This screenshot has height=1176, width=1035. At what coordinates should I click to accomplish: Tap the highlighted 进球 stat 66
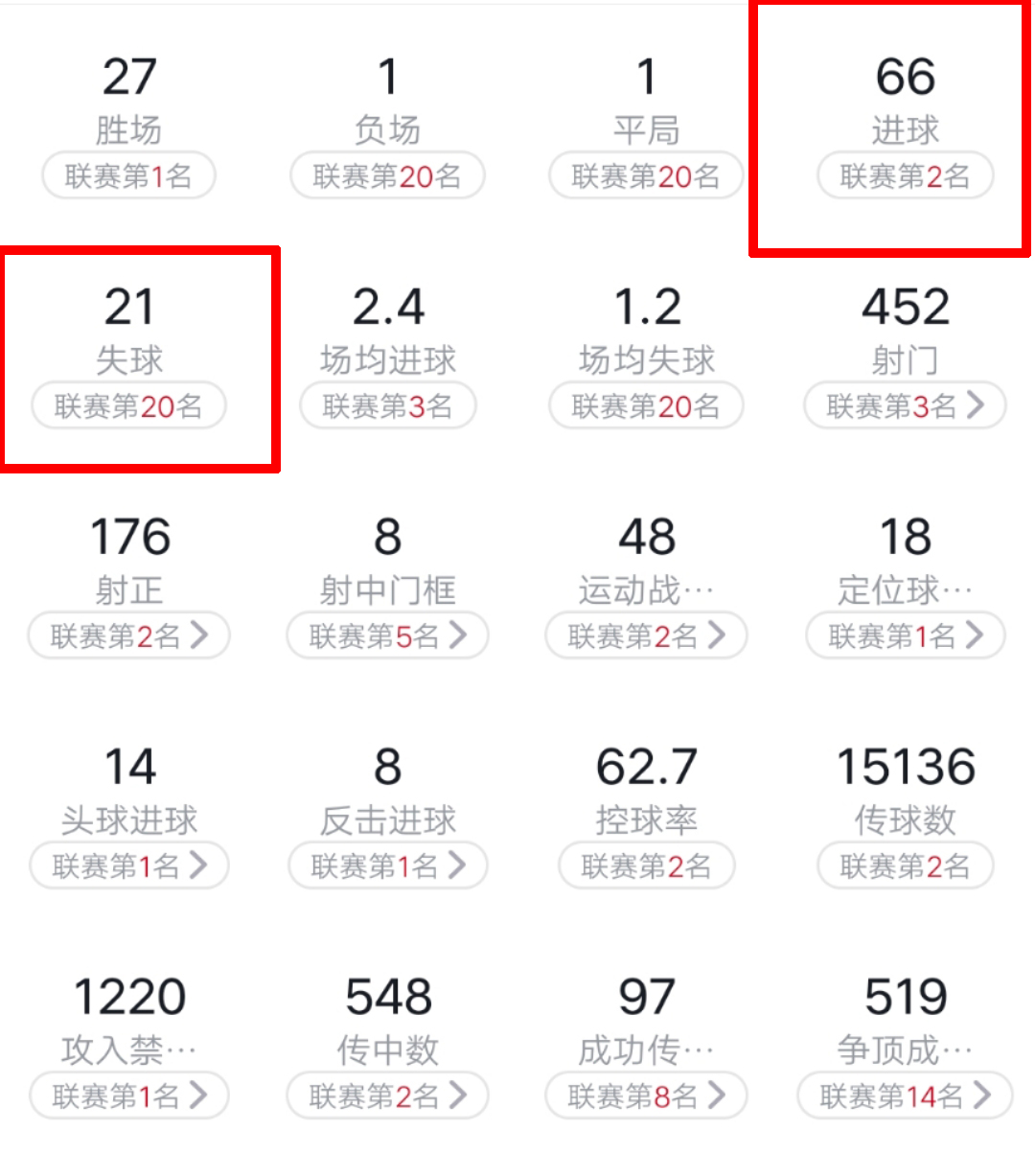point(905,79)
